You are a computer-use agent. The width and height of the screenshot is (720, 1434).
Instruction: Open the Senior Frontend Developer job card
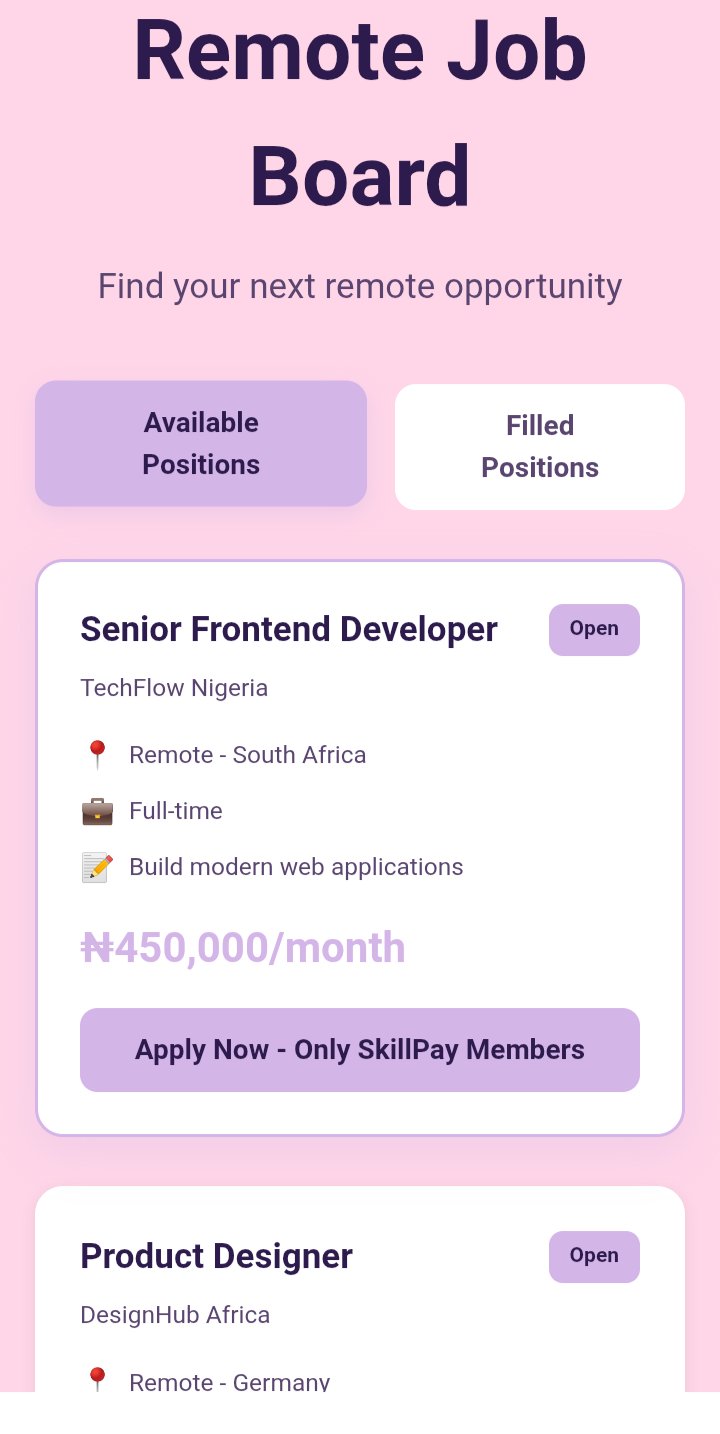tap(289, 630)
